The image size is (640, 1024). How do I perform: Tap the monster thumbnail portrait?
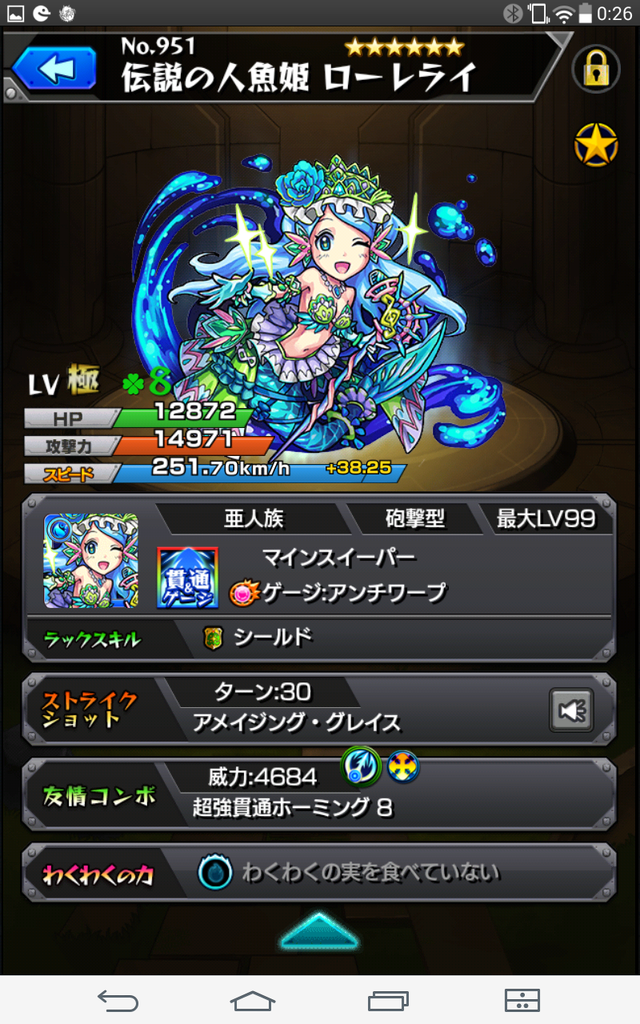coord(91,561)
